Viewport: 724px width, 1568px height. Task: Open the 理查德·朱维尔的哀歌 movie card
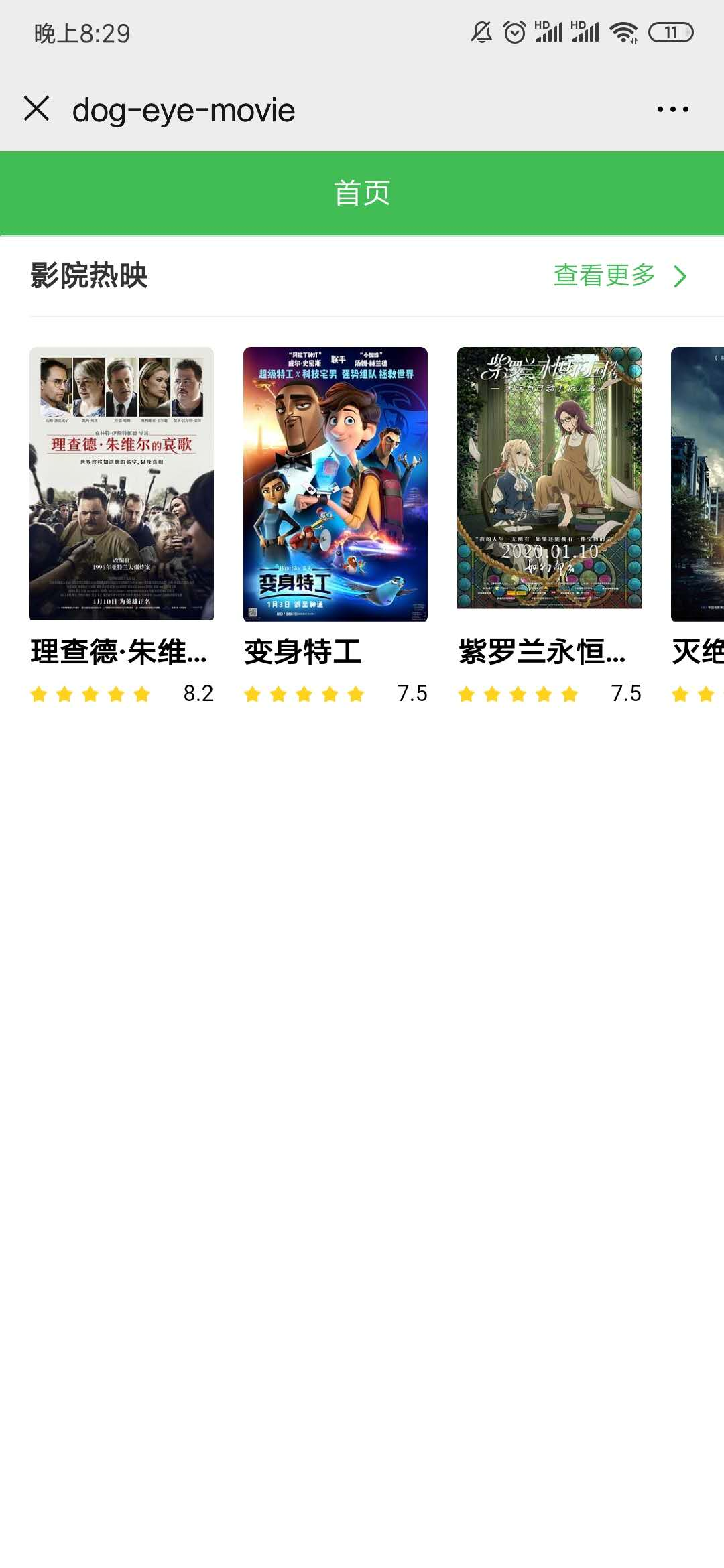pos(121,484)
